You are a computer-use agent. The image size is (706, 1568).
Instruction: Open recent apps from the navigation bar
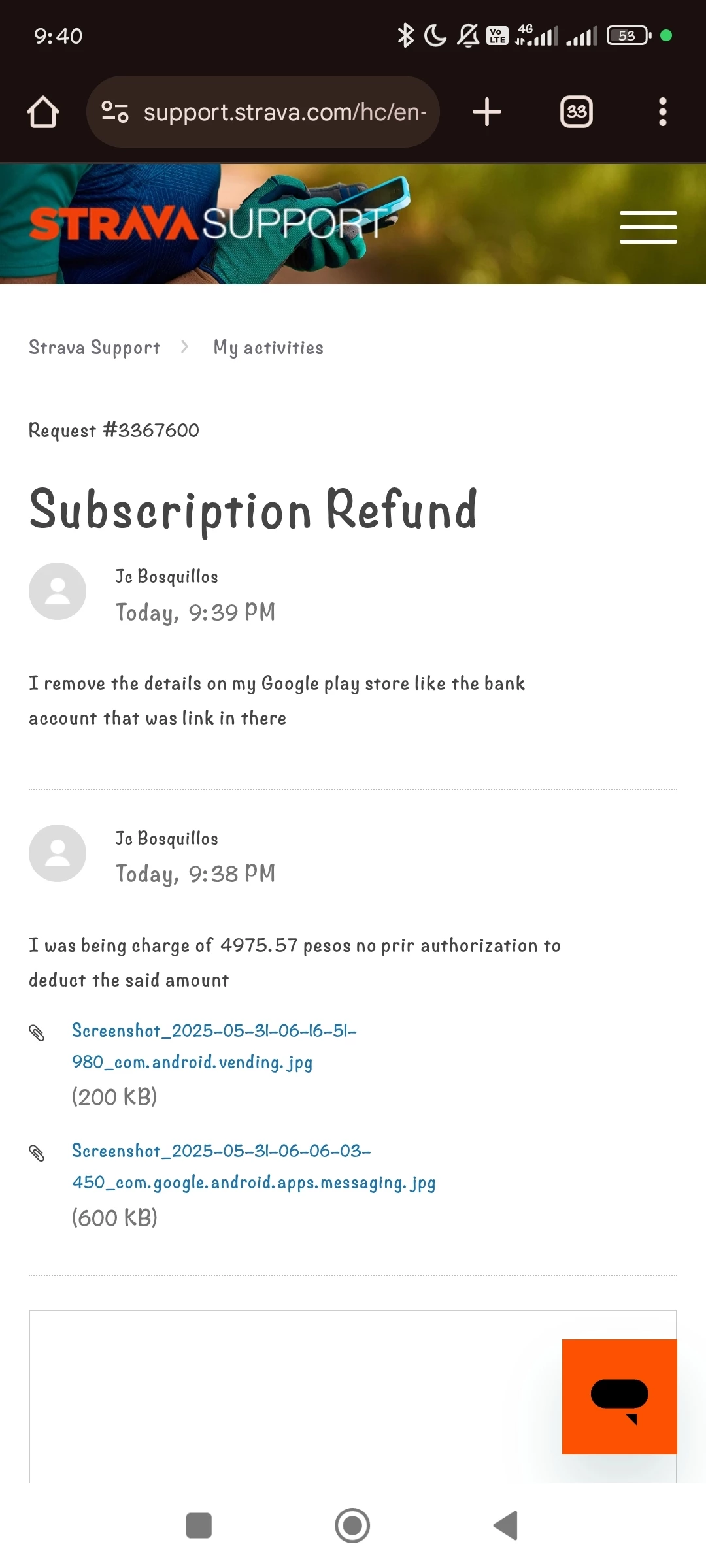[x=199, y=1526]
